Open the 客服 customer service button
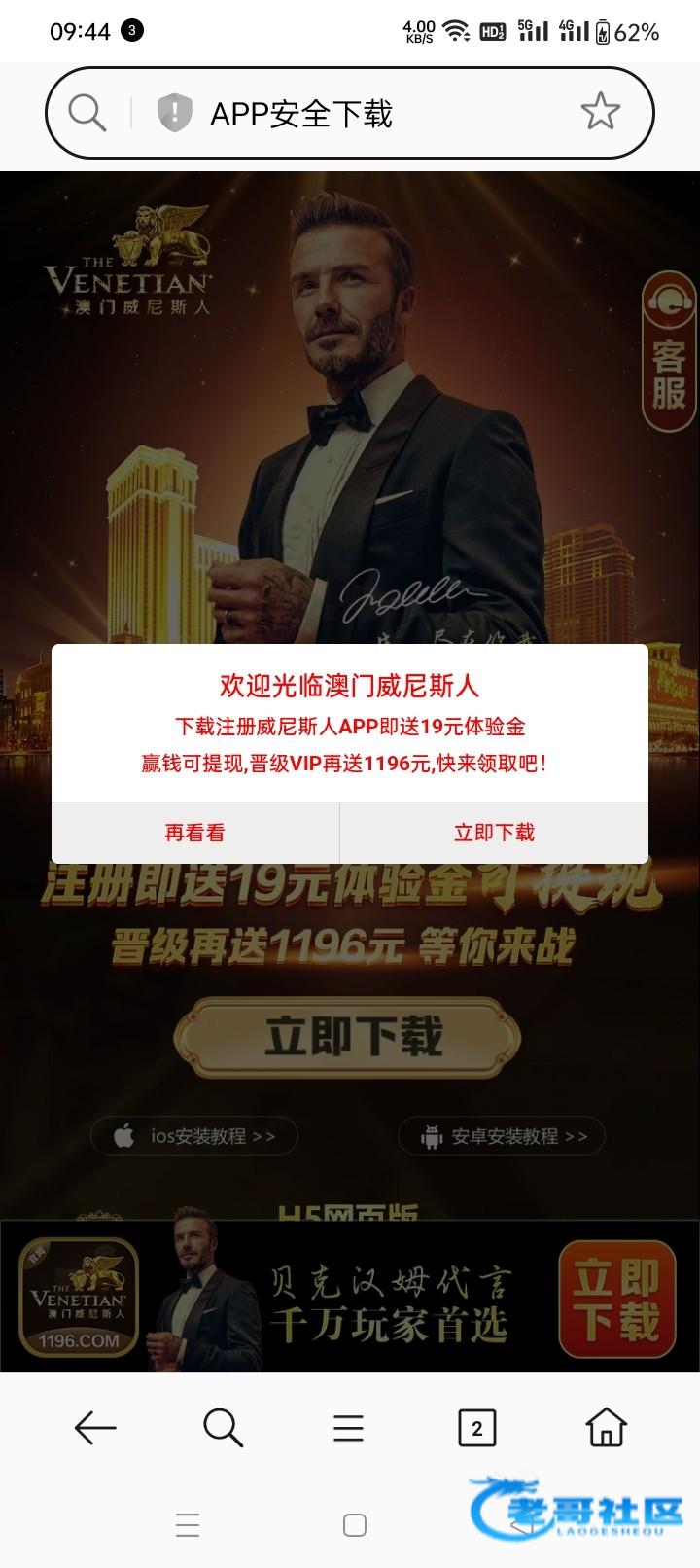The height and width of the screenshot is (1568, 700). pos(669,352)
